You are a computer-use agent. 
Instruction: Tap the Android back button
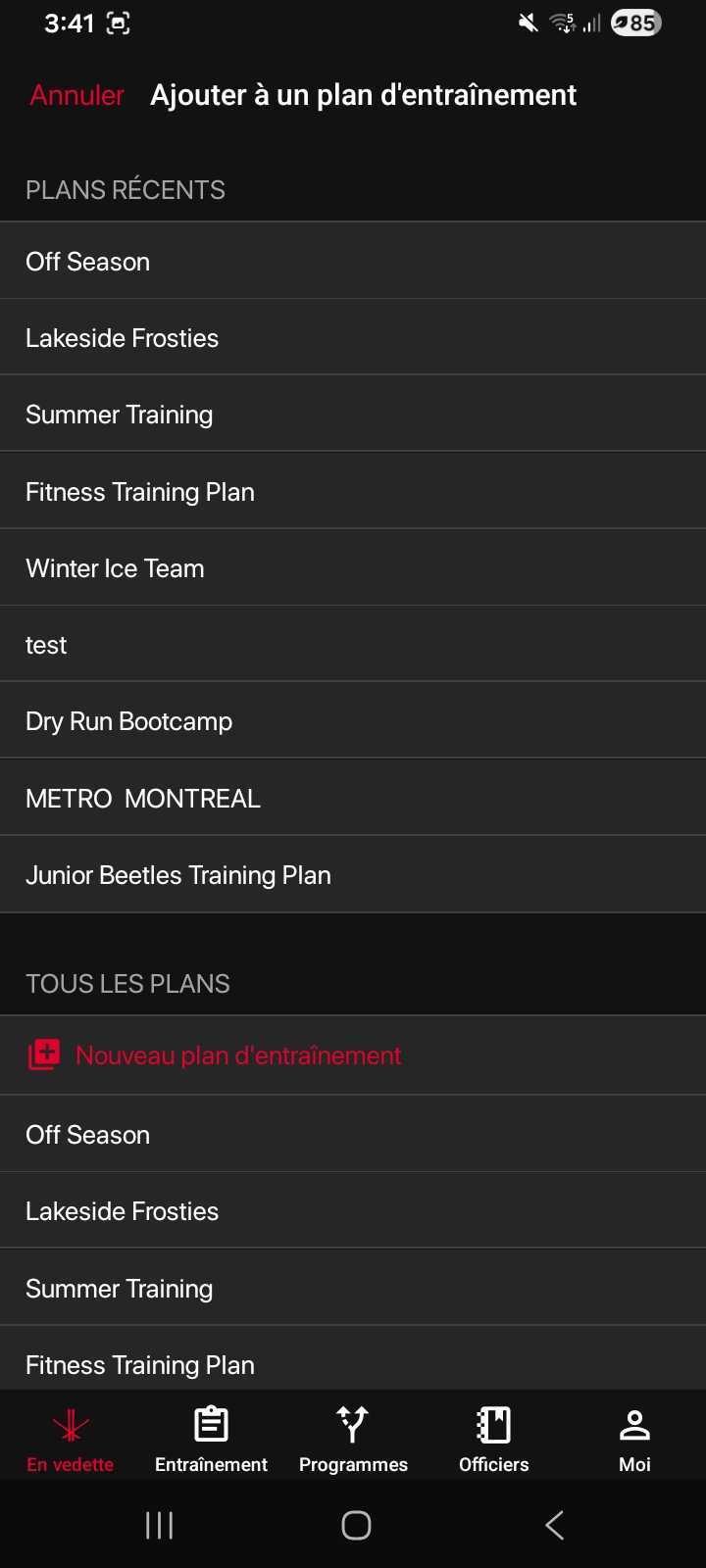point(554,1524)
